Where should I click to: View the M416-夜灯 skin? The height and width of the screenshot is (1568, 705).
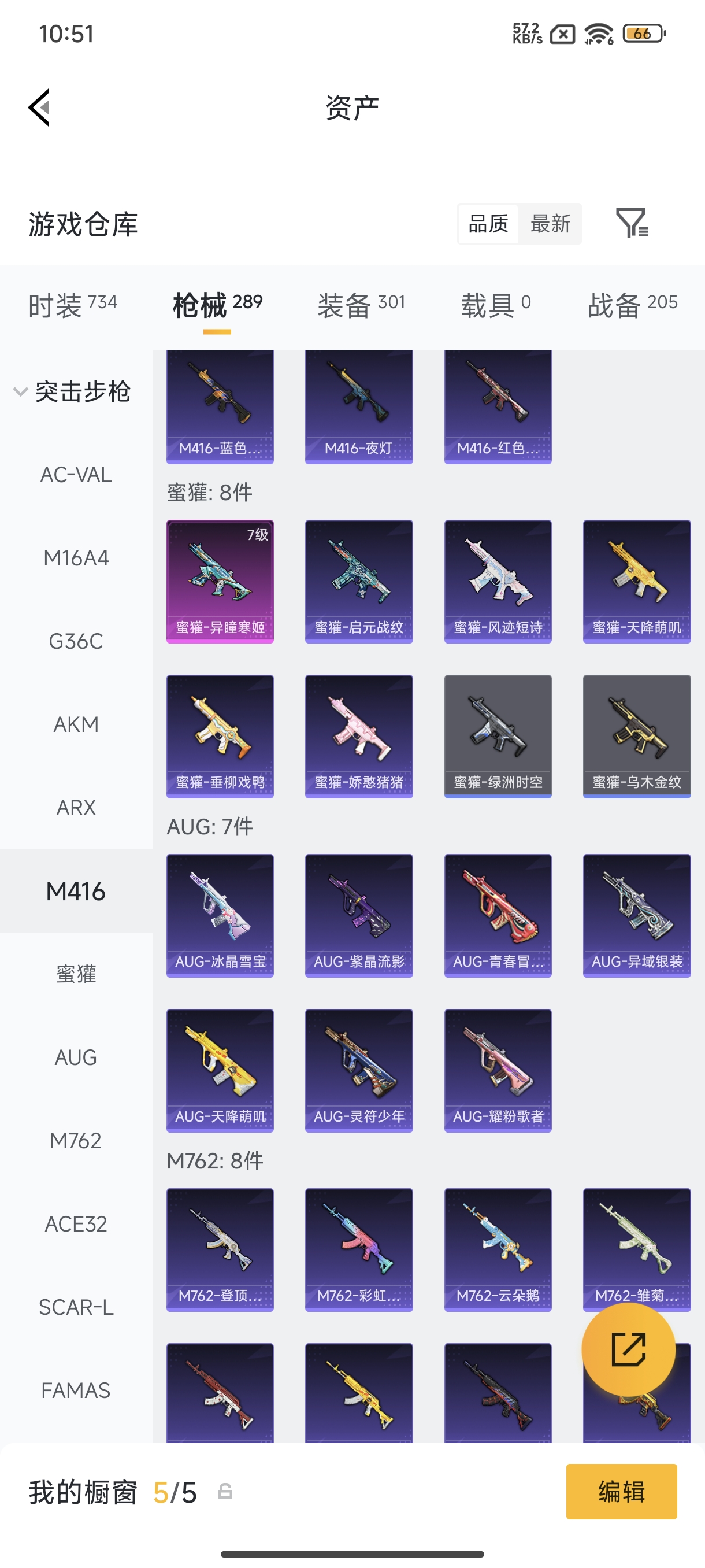coord(359,406)
